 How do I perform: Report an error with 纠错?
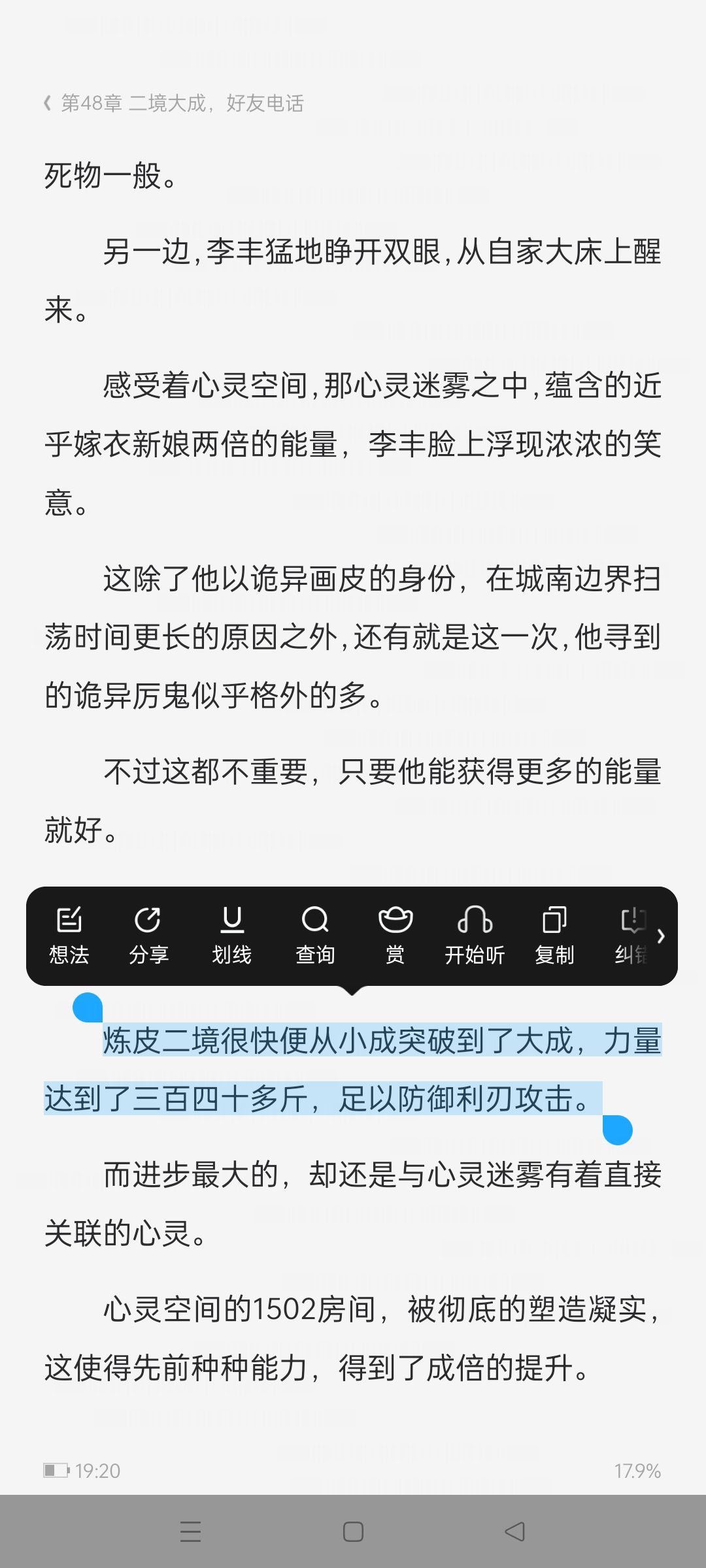631,936
